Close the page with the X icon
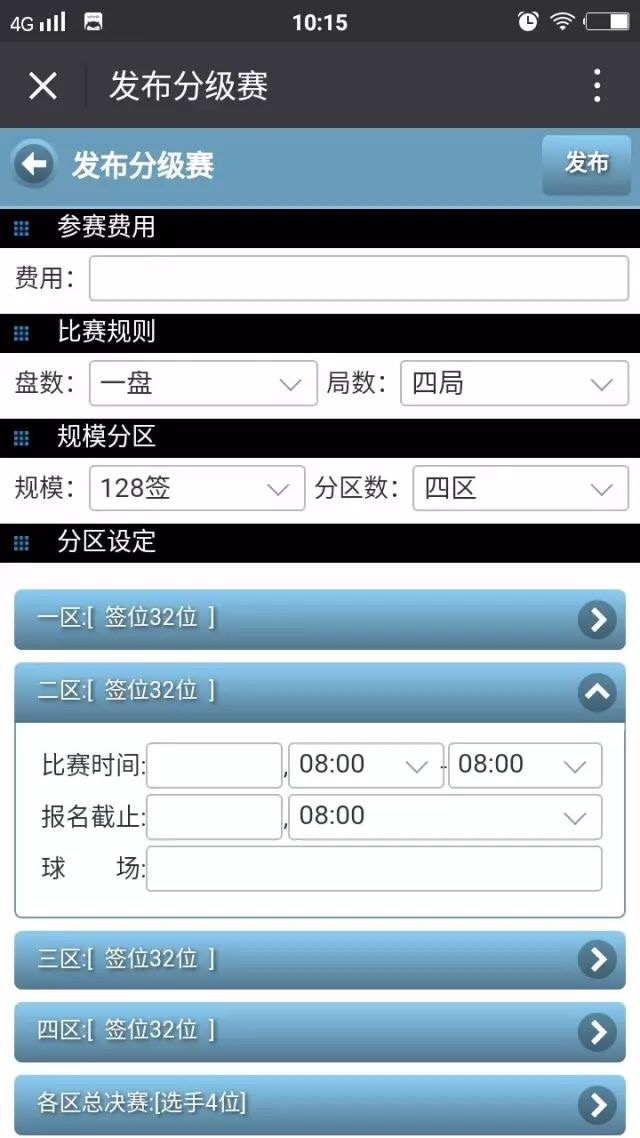 43,86
